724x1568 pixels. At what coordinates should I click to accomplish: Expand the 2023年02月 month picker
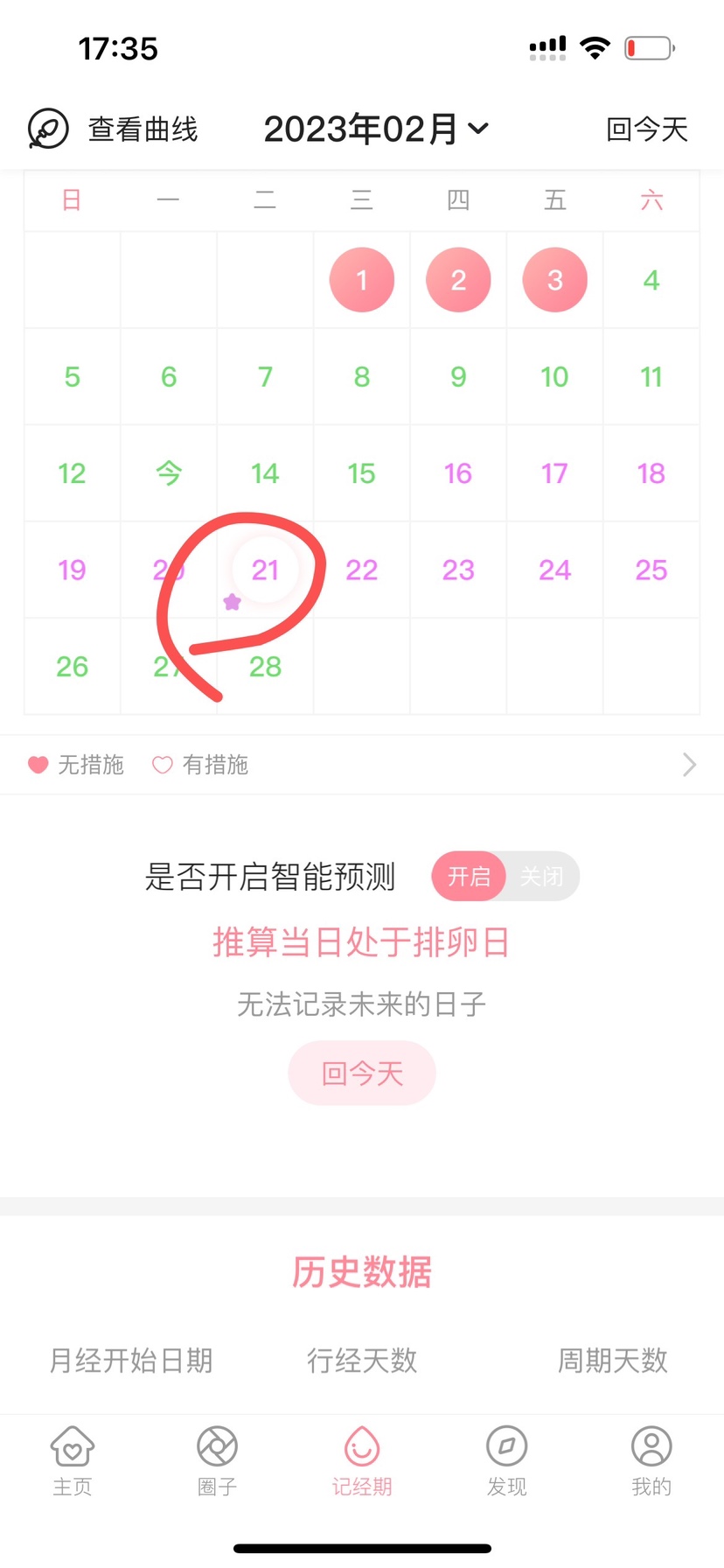tap(375, 129)
